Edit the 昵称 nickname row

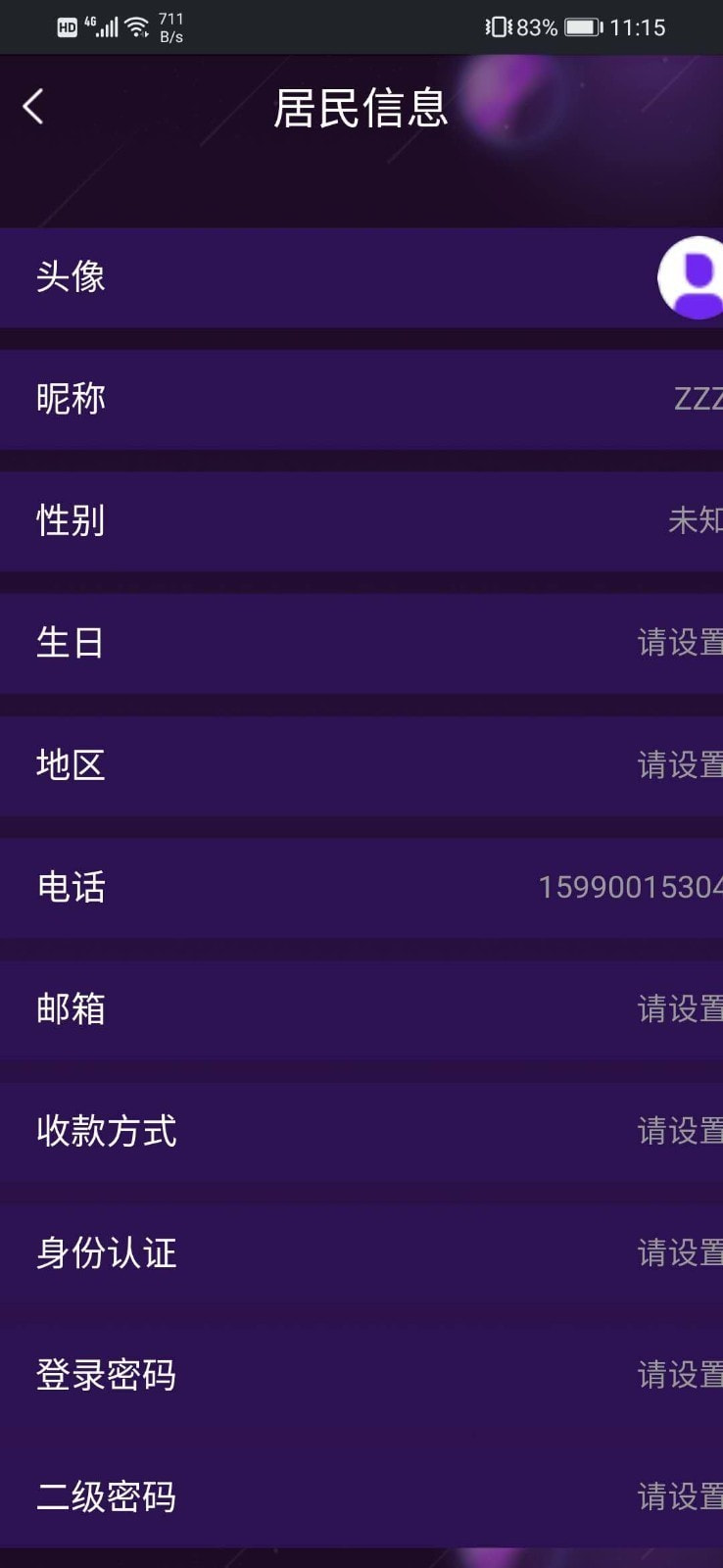(x=361, y=400)
